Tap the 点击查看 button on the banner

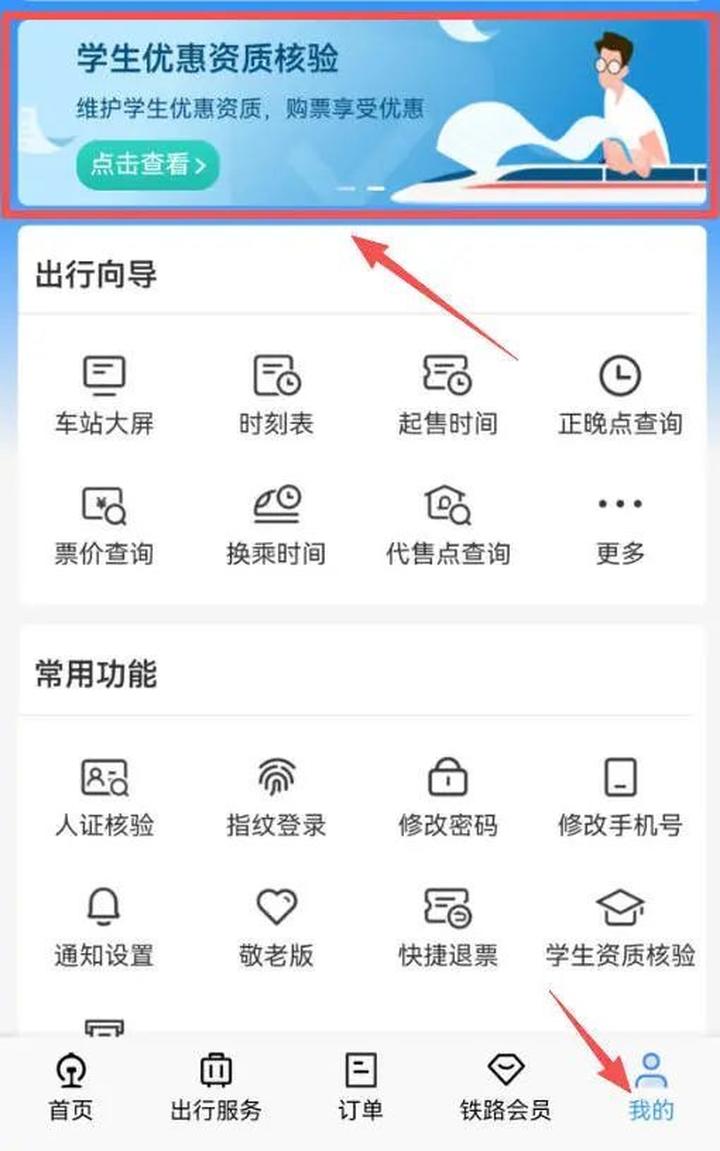147,165
